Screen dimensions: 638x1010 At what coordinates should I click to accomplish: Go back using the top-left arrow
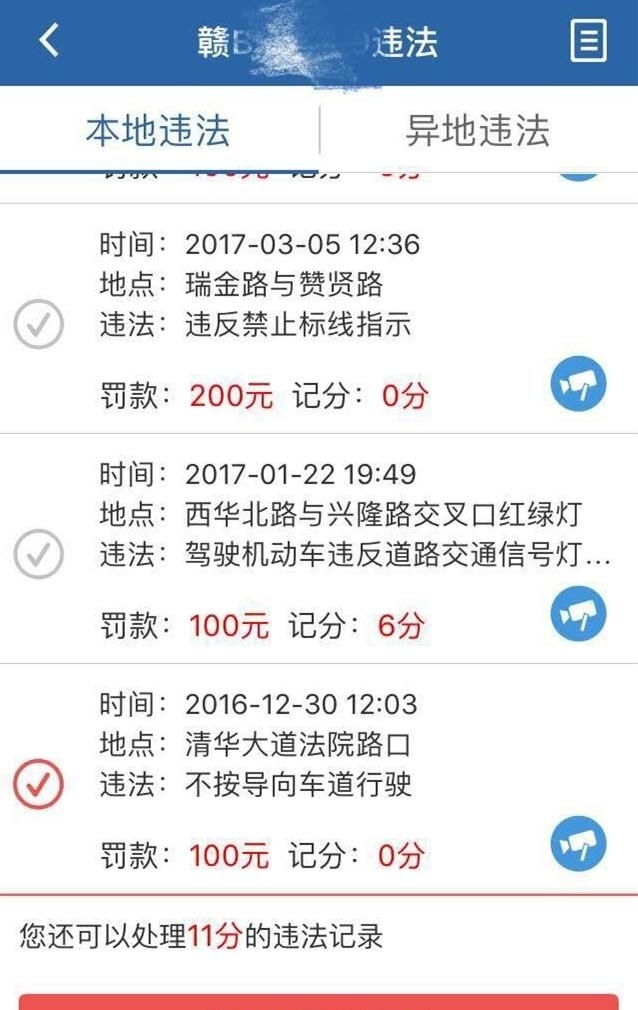click(49, 40)
